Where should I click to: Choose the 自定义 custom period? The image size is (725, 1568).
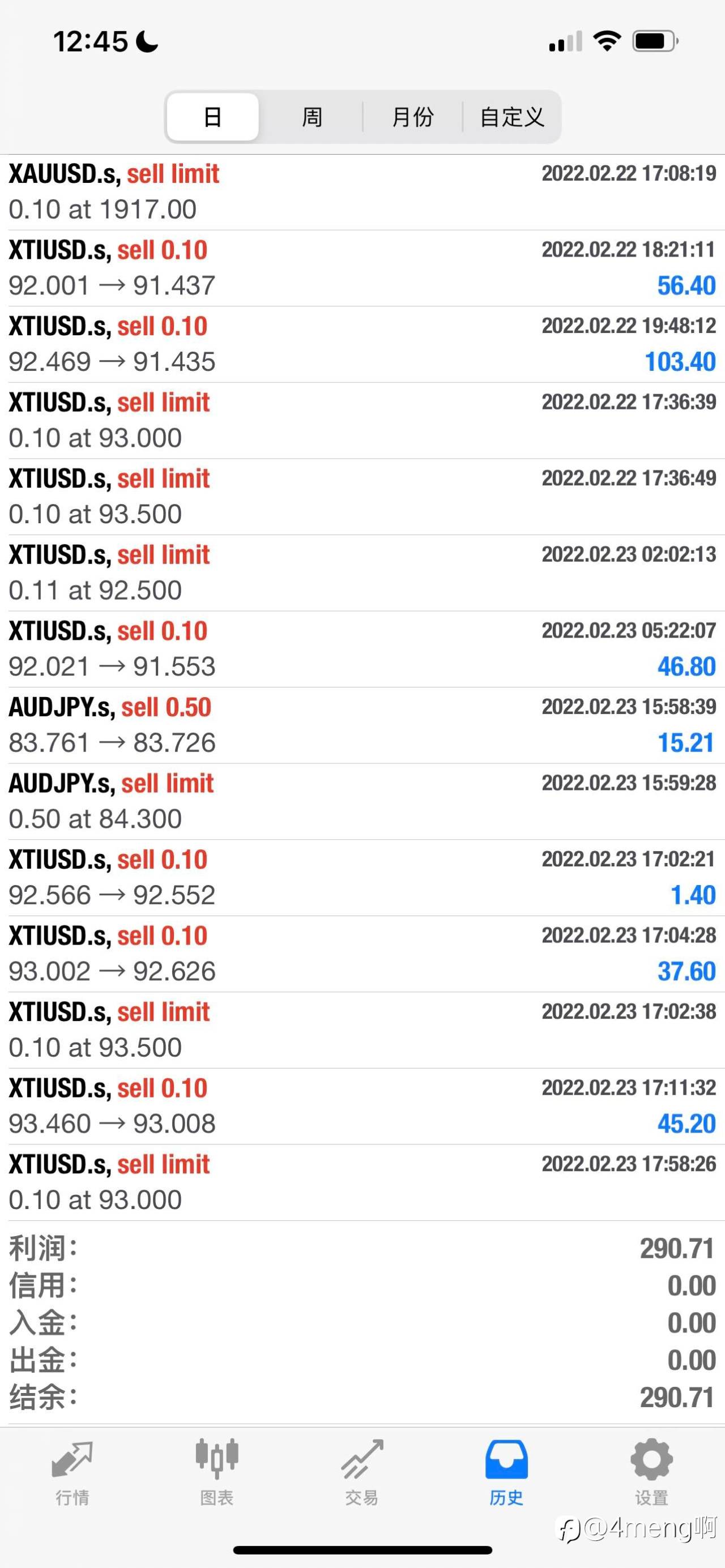click(512, 117)
